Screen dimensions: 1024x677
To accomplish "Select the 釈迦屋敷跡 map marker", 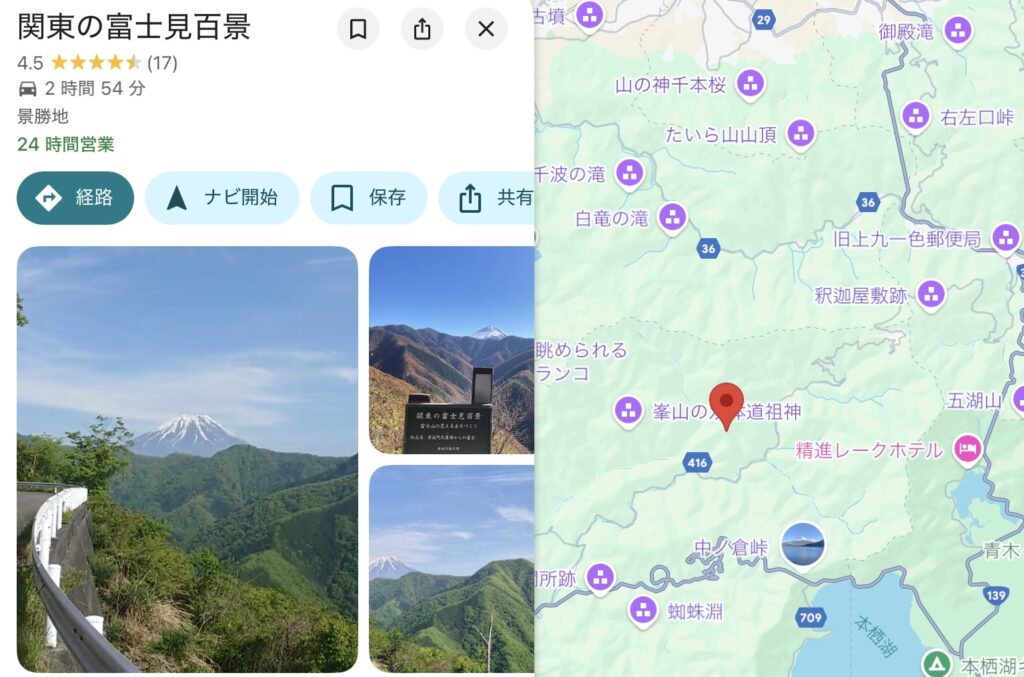I will [x=931, y=295].
